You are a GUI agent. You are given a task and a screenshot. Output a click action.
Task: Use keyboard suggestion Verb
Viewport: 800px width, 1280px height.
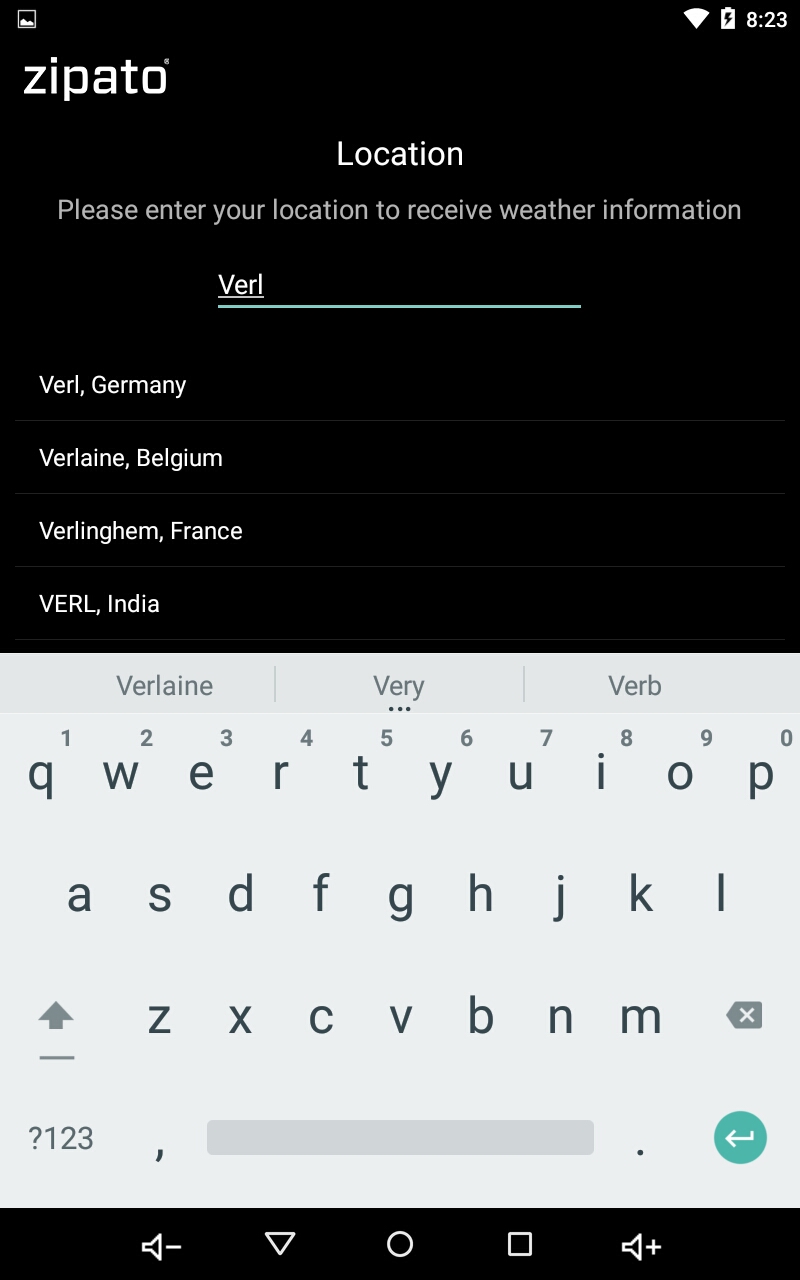pyautogui.click(x=635, y=686)
